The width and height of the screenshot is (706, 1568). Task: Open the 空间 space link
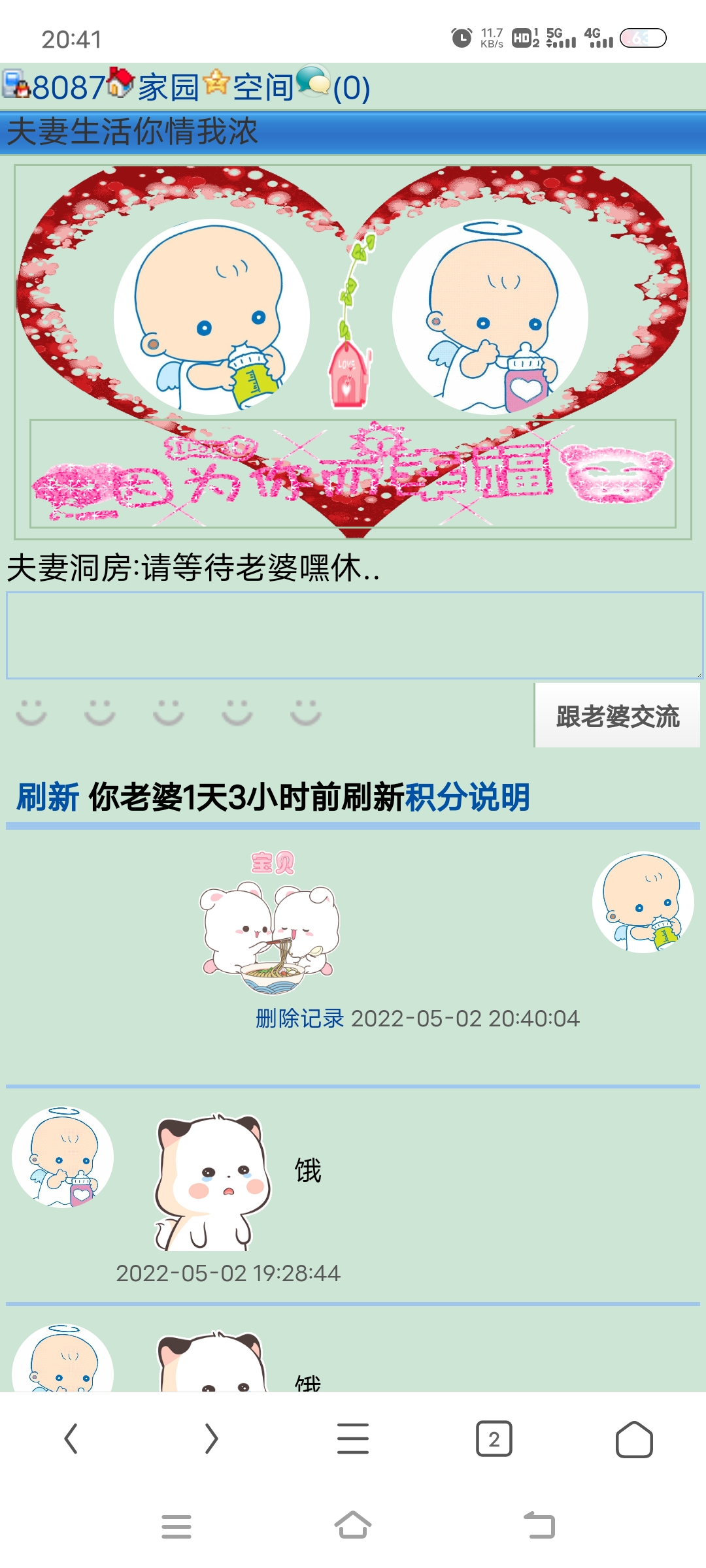(x=263, y=88)
